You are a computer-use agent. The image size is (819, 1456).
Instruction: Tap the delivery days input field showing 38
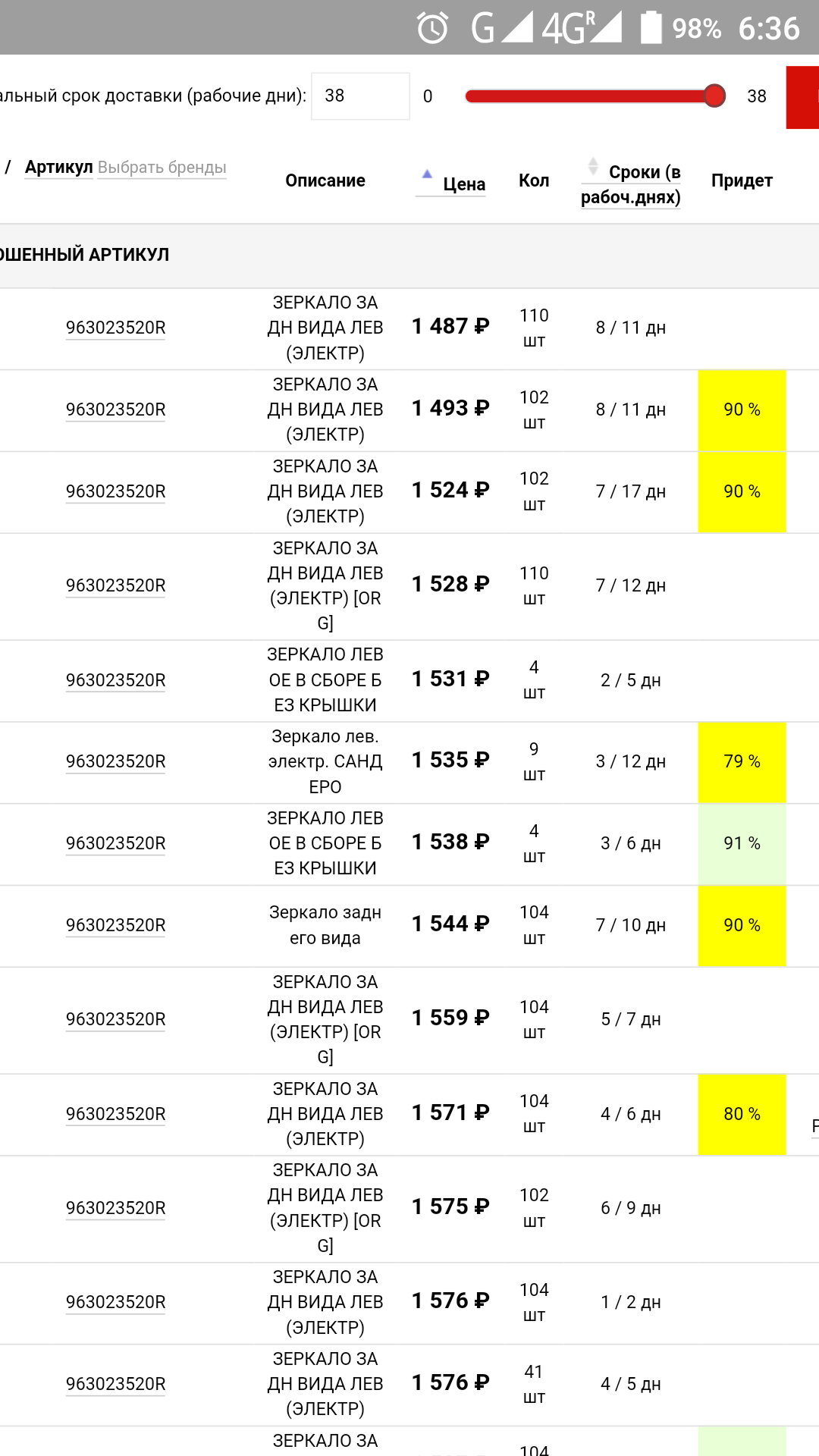tap(360, 96)
